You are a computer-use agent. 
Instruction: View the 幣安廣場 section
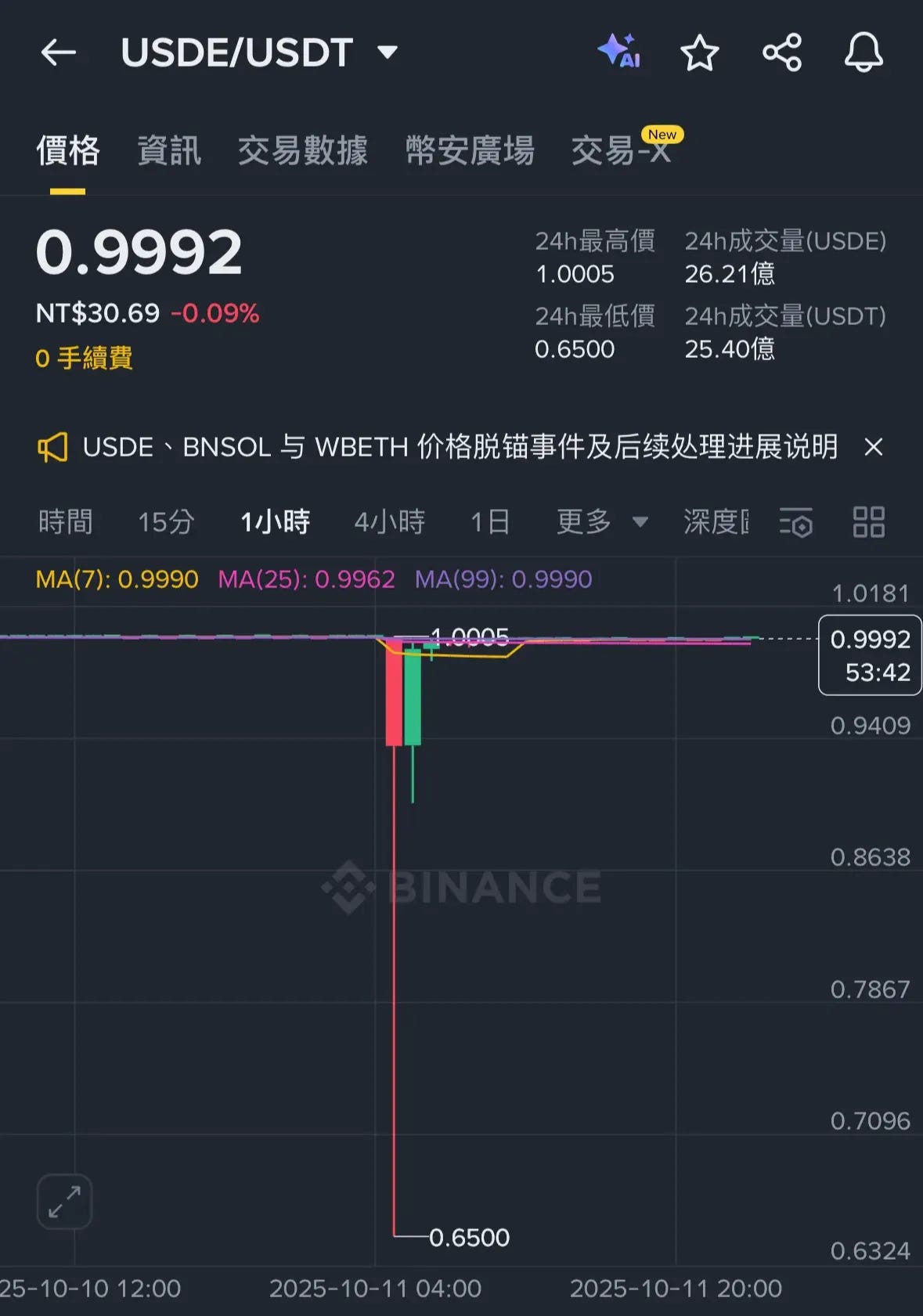(x=469, y=151)
